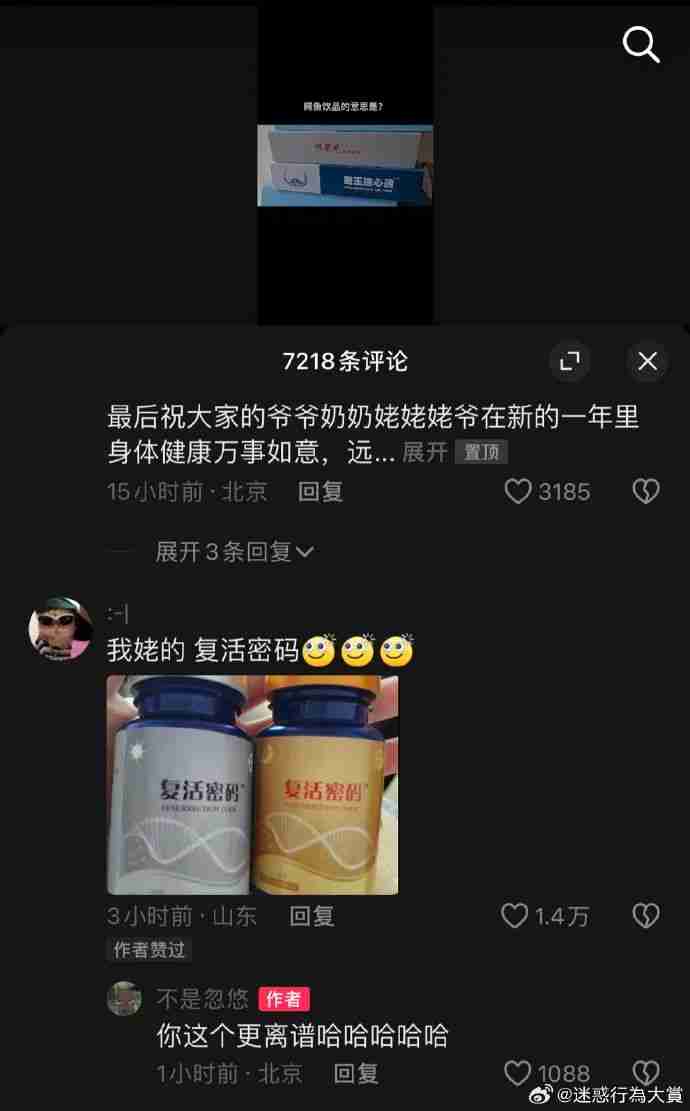690x1111 pixels.
Task: Open search with the magnifier icon
Action: (x=641, y=45)
